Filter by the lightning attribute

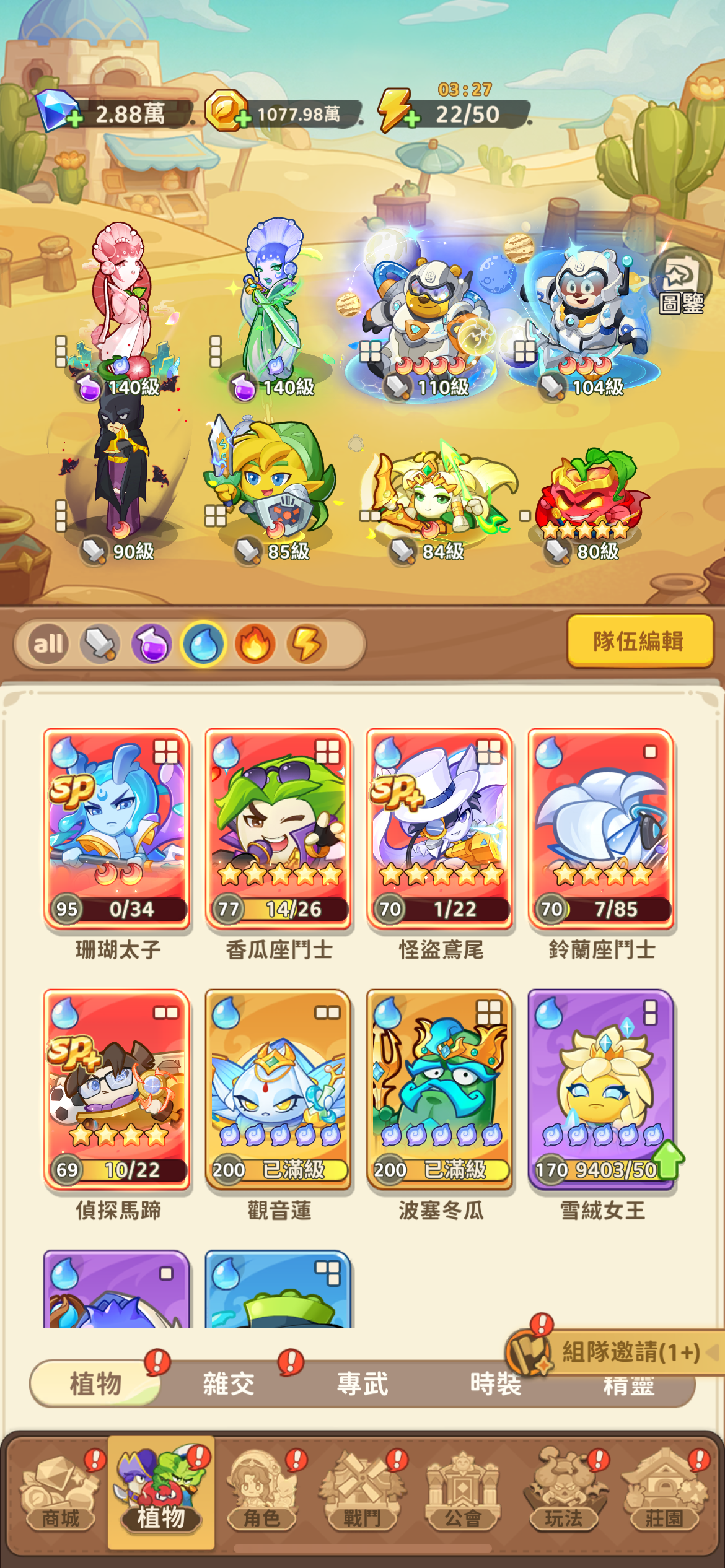[306, 644]
